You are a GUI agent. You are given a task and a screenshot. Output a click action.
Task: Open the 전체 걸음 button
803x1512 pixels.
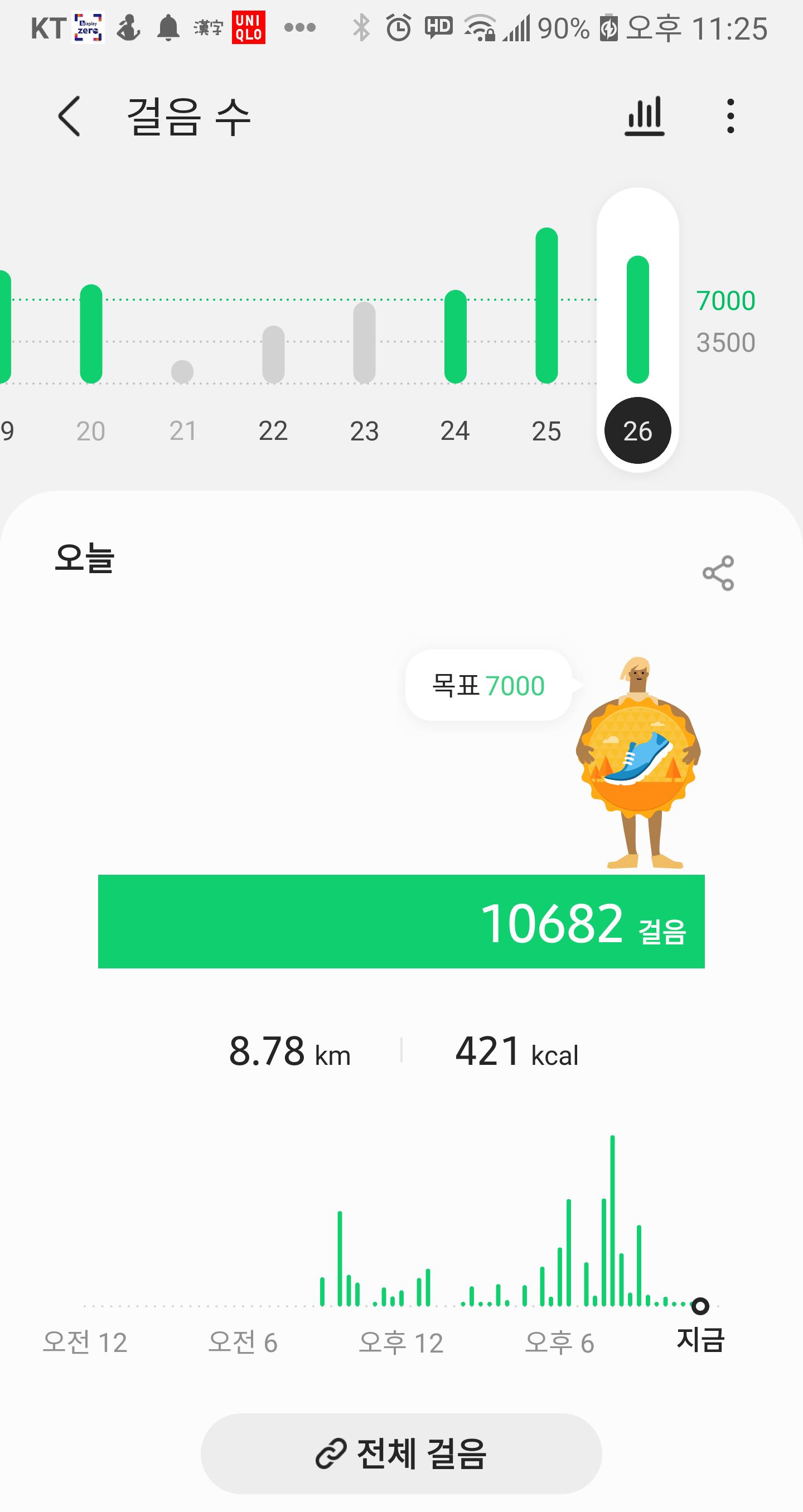401,1453
